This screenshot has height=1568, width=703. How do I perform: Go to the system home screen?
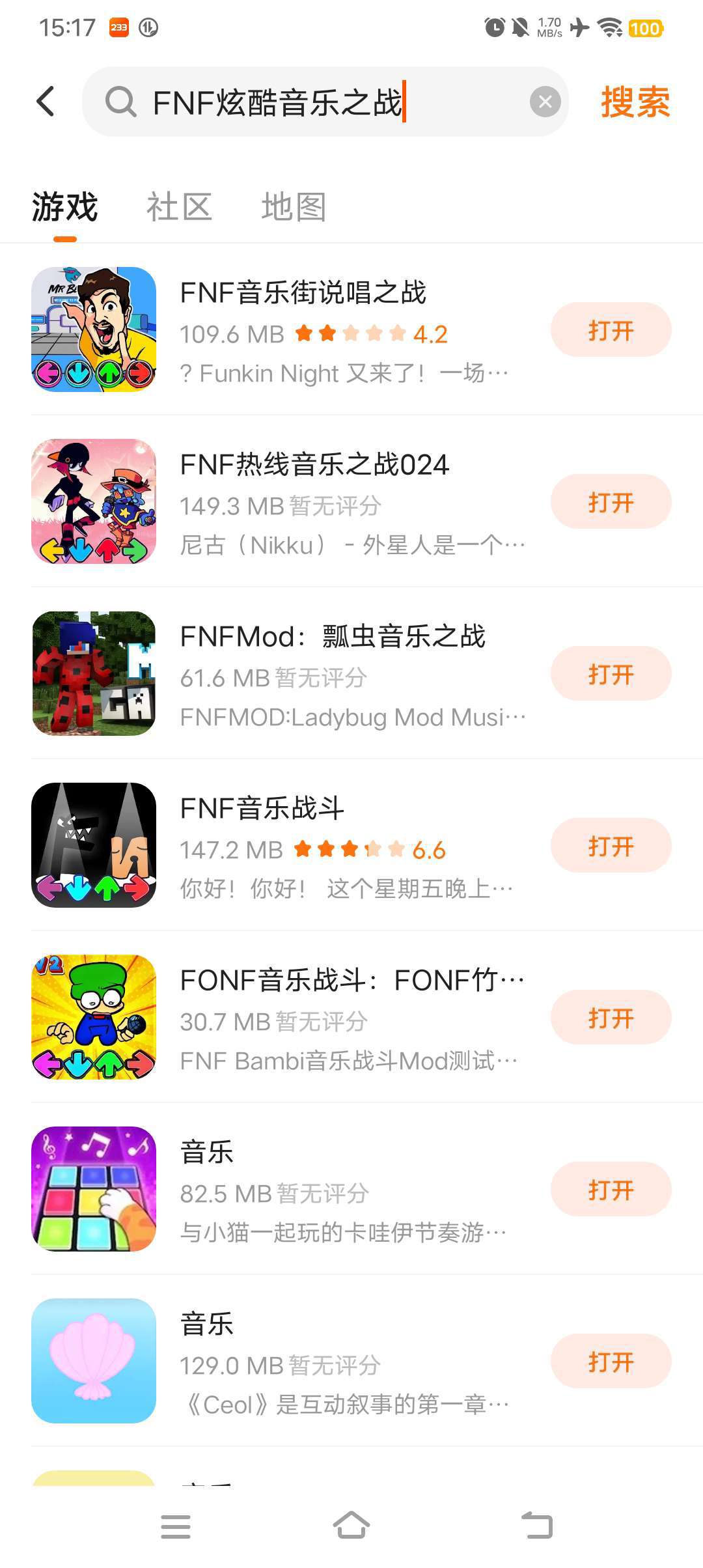[x=351, y=1526]
